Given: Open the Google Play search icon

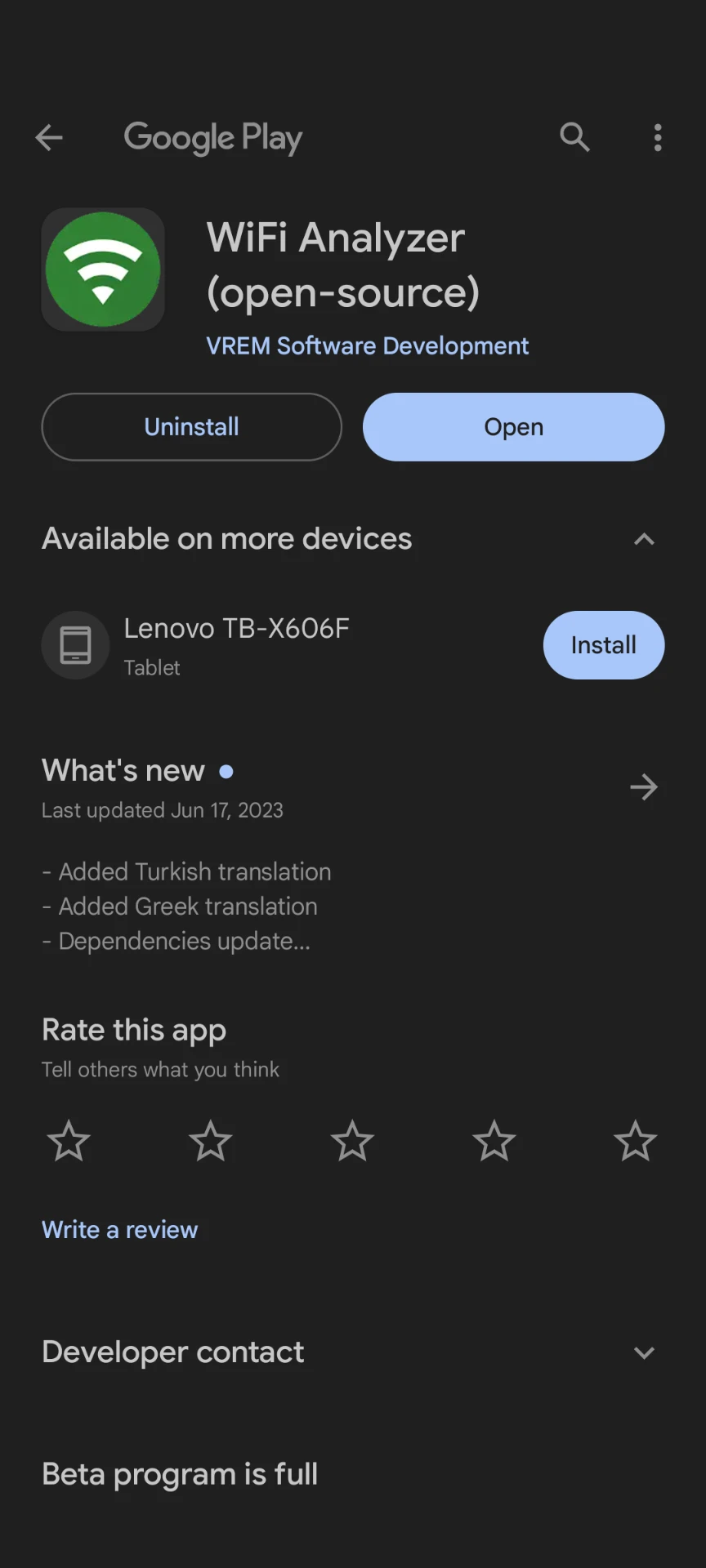Looking at the screenshot, I should pyautogui.click(x=574, y=137).
